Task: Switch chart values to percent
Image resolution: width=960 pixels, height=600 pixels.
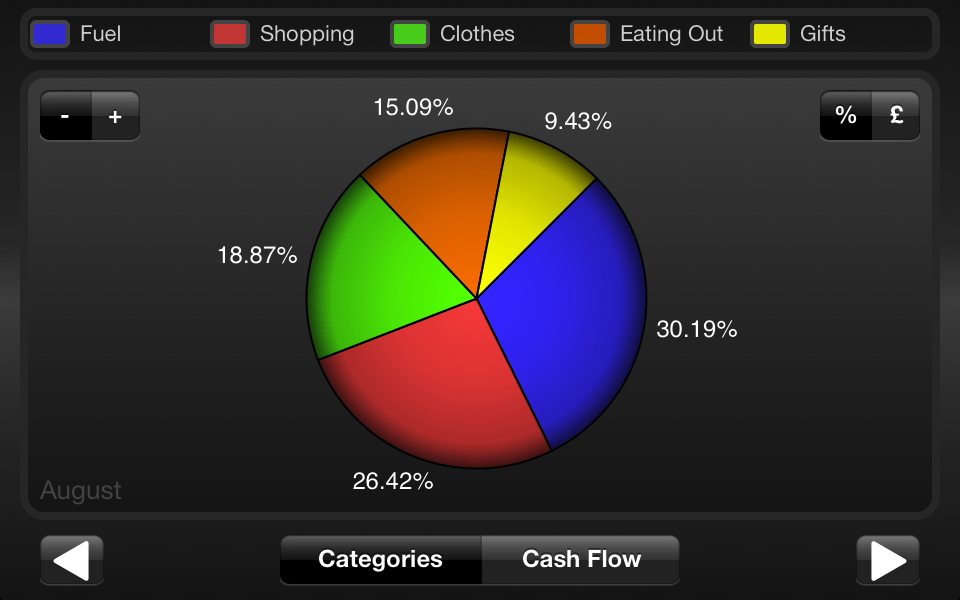Action: 846,116
